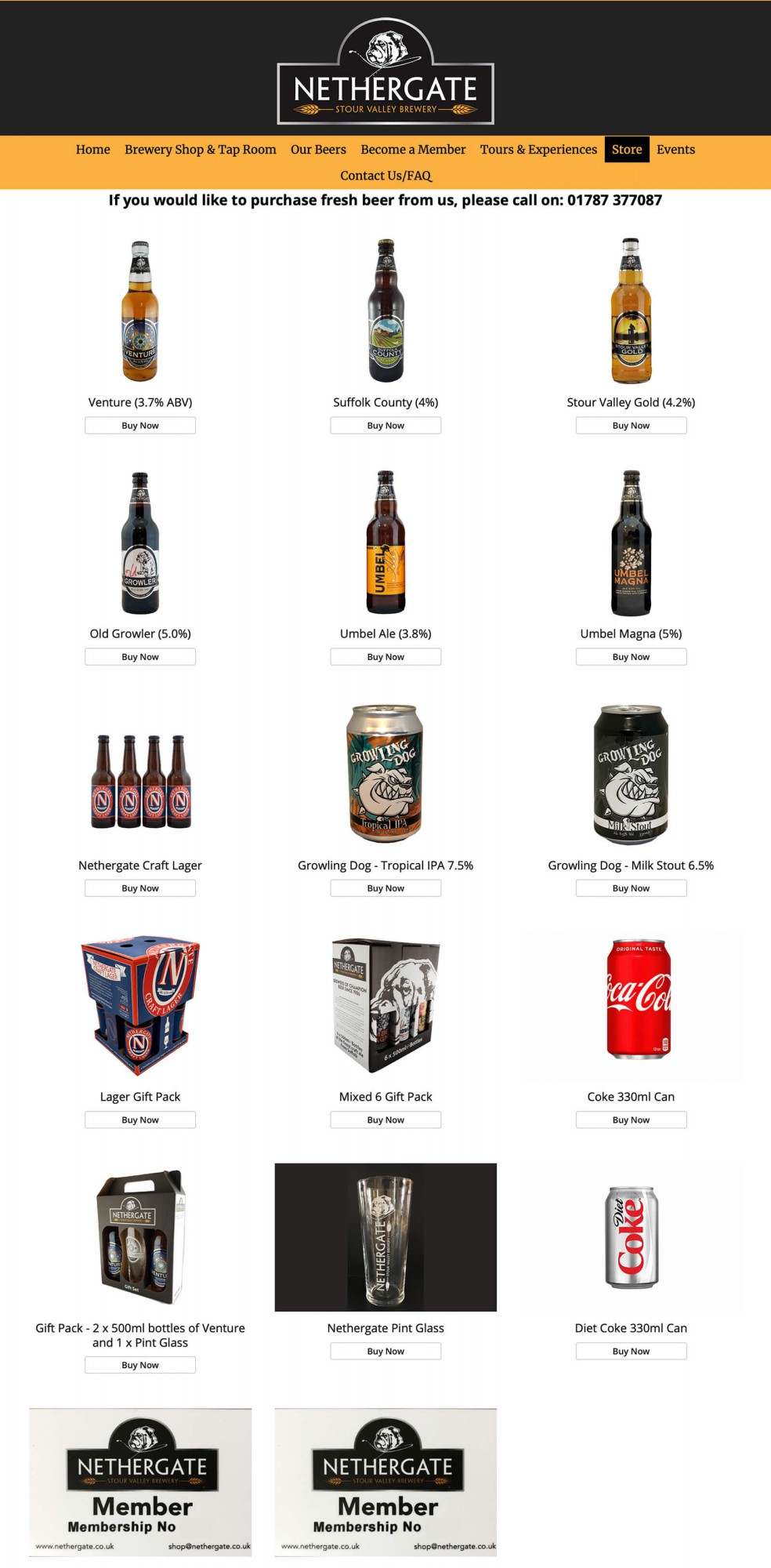Open Brewery Shop & Tap Room

click(201, 150)
